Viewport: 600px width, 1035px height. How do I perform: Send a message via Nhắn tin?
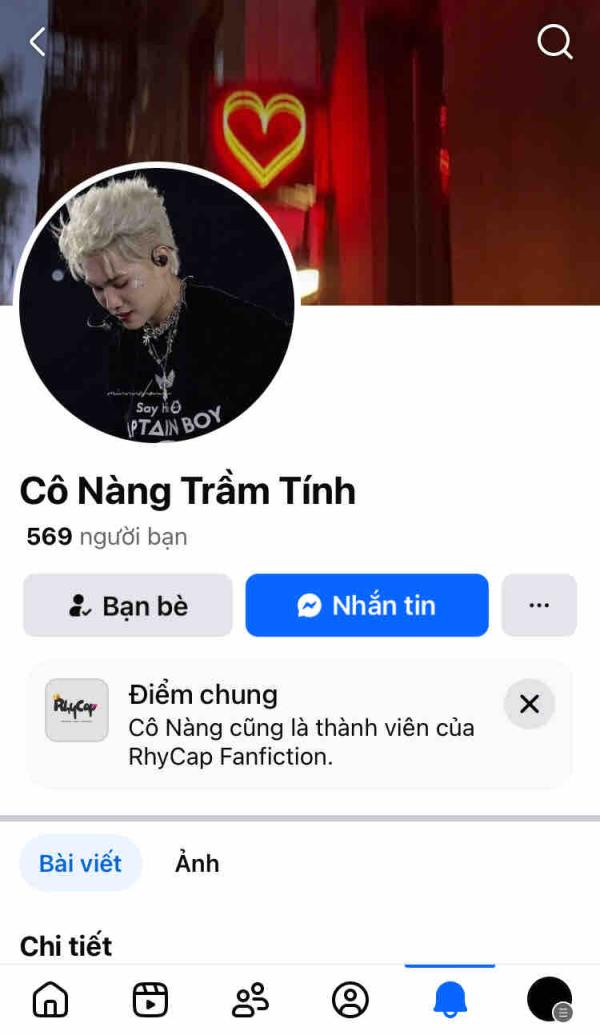pyautogui.click(x=367, y=605)
